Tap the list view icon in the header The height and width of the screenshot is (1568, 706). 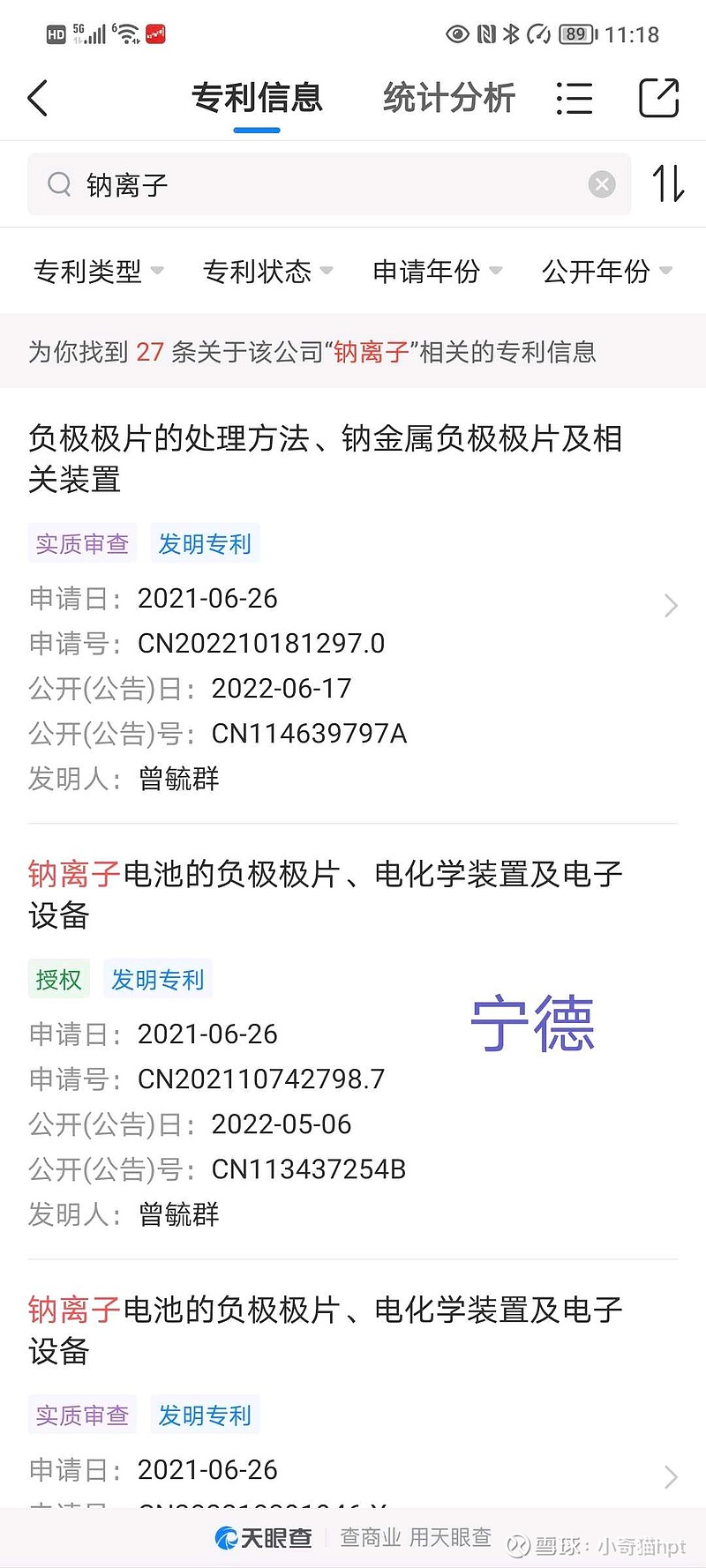pos(575,99)
